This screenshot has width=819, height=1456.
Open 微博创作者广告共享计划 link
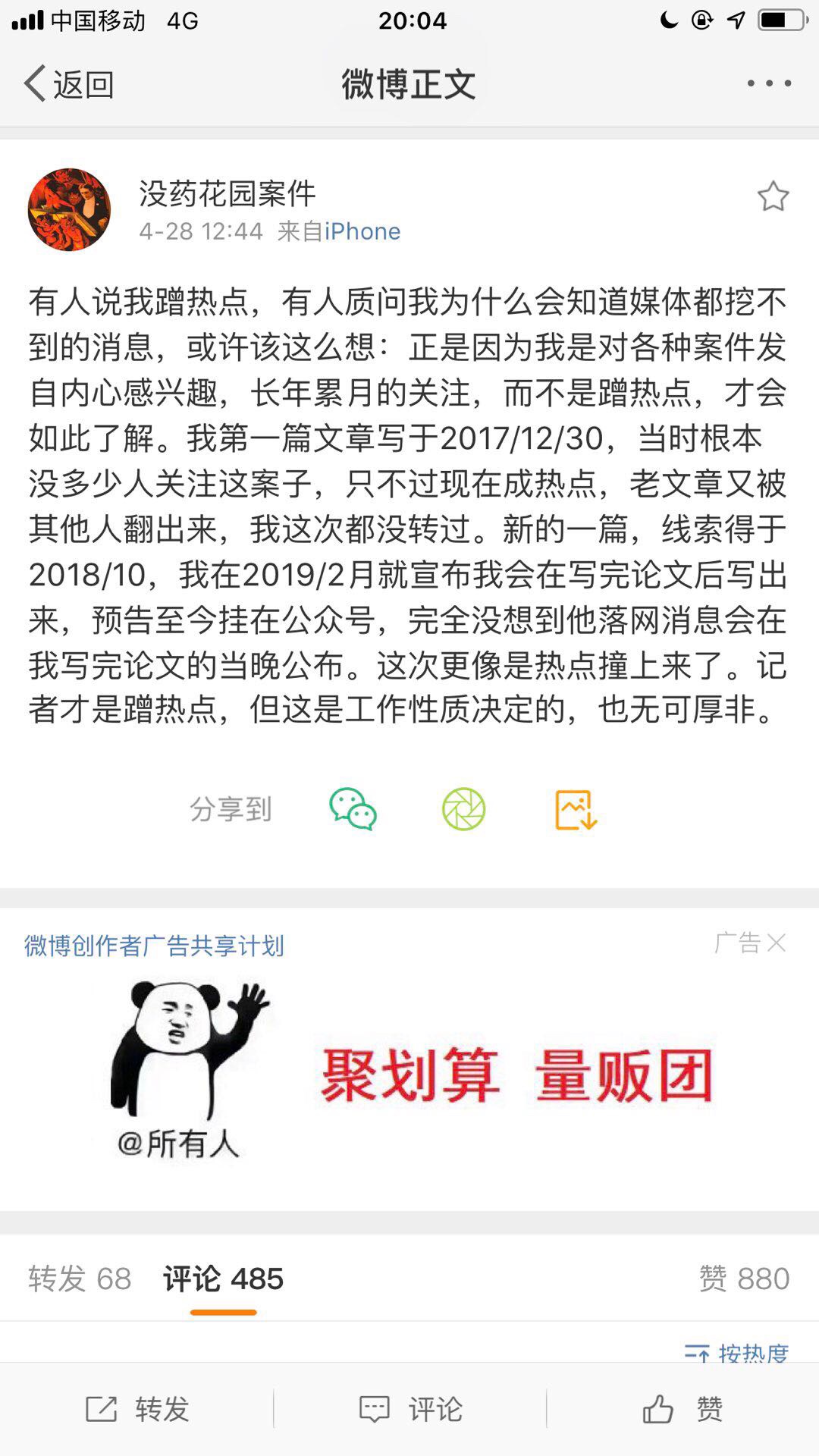tap(154, 946)
